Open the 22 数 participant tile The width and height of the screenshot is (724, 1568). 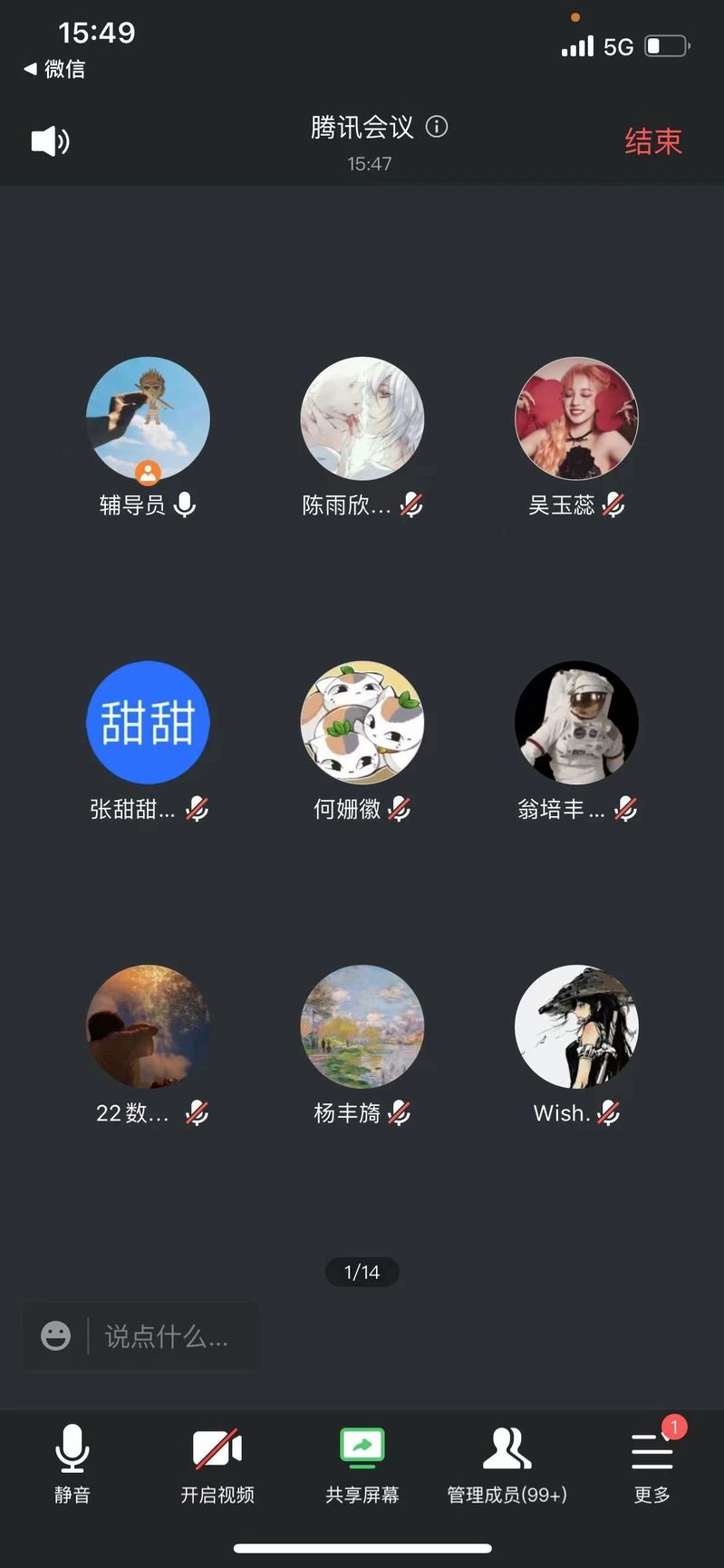148,1026
